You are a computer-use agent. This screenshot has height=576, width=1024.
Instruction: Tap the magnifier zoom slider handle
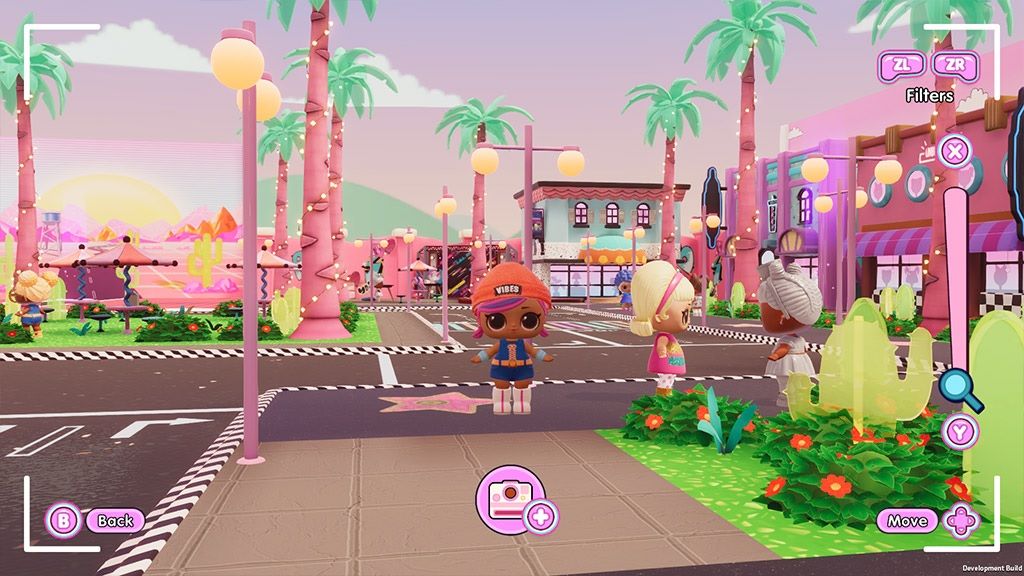(x=958, y=385)
